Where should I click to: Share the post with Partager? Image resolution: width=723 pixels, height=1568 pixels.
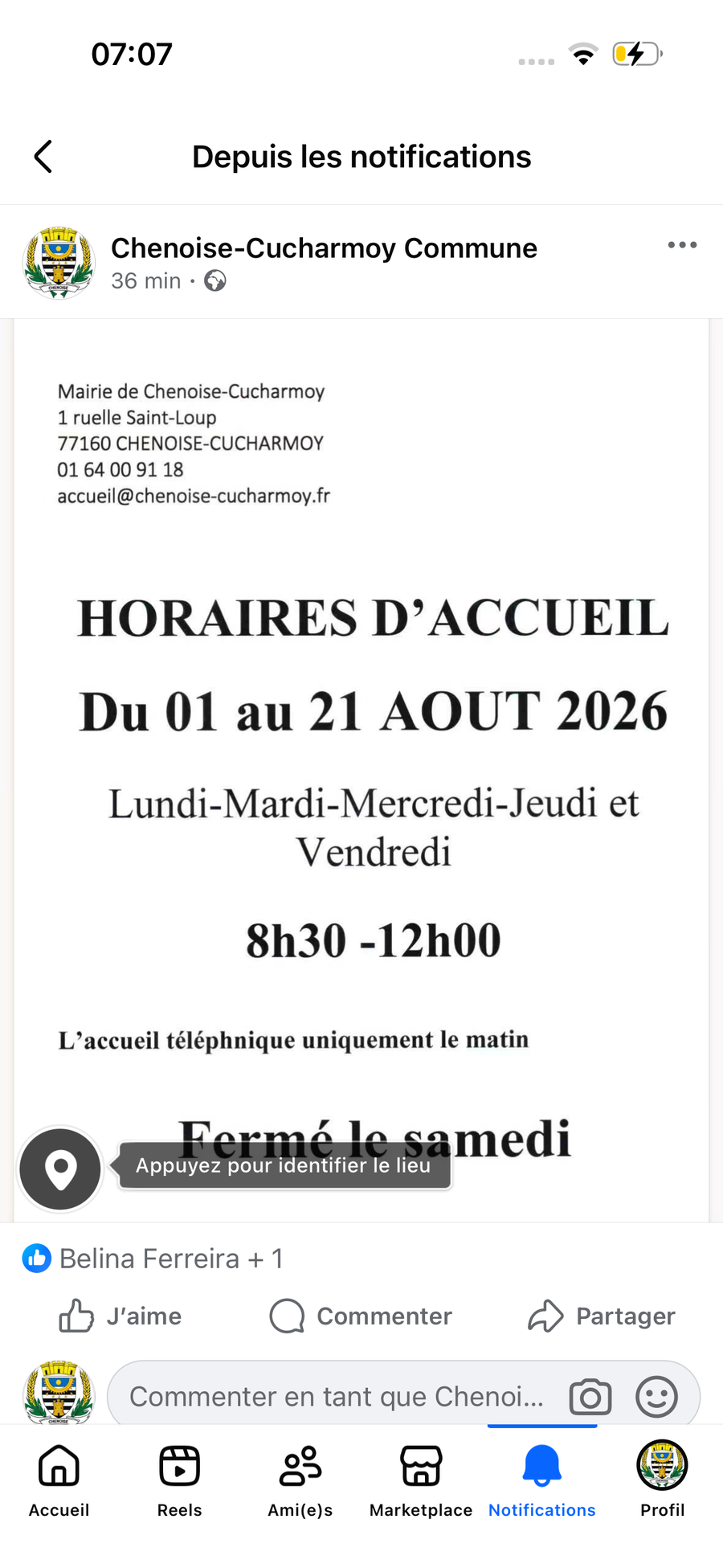pos(602,1316)
